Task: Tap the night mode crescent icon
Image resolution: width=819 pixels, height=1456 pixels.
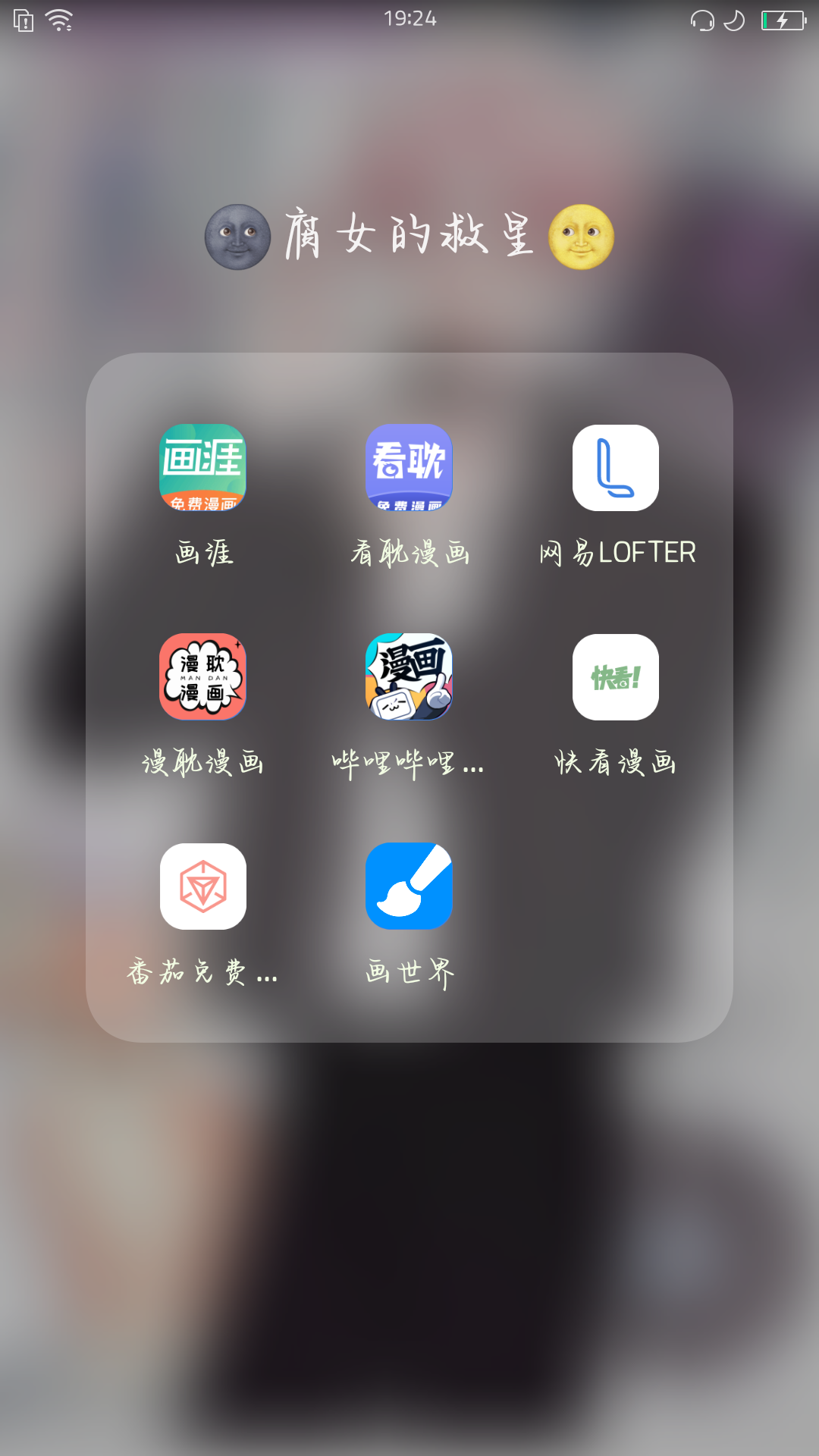Action: coord(733,20)
